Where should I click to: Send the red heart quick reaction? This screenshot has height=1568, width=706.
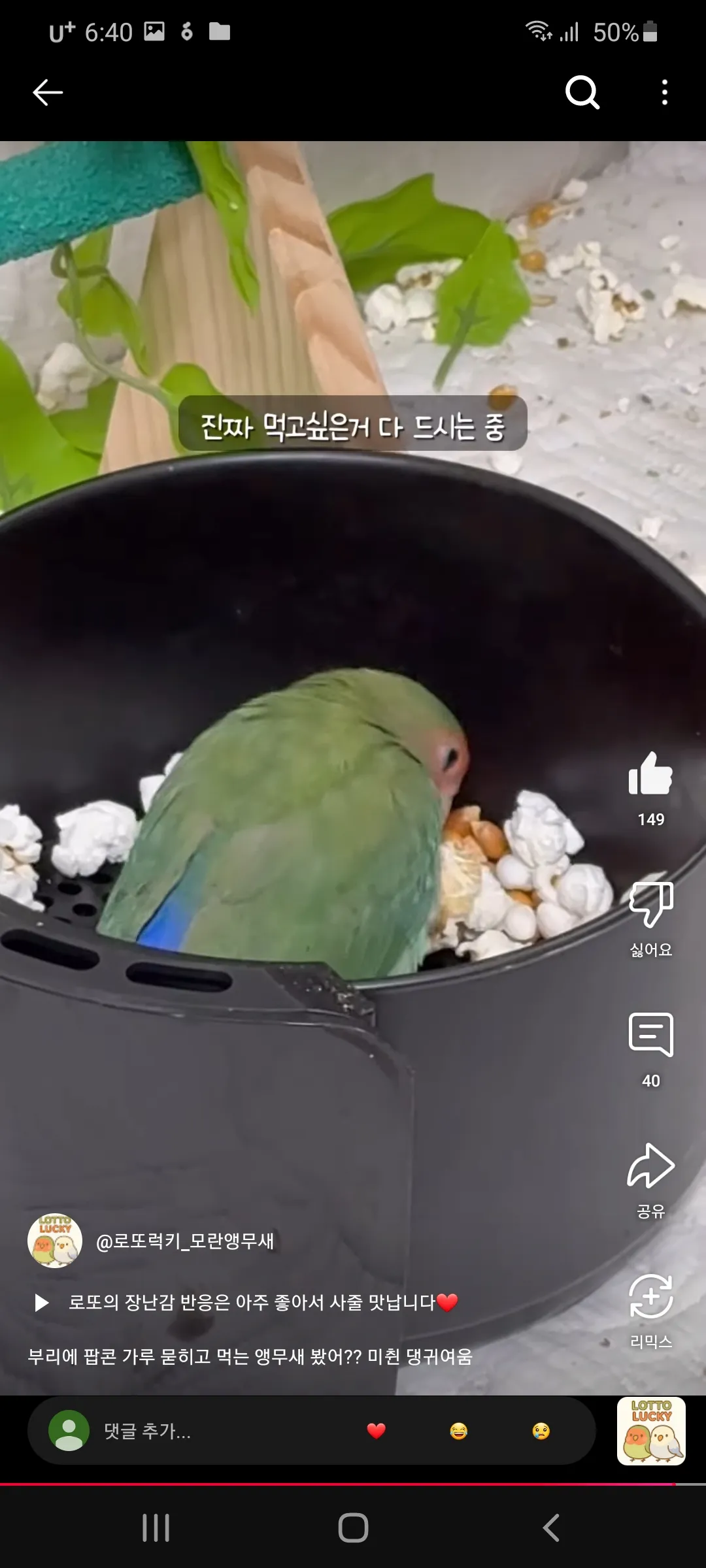point(376,1431)
